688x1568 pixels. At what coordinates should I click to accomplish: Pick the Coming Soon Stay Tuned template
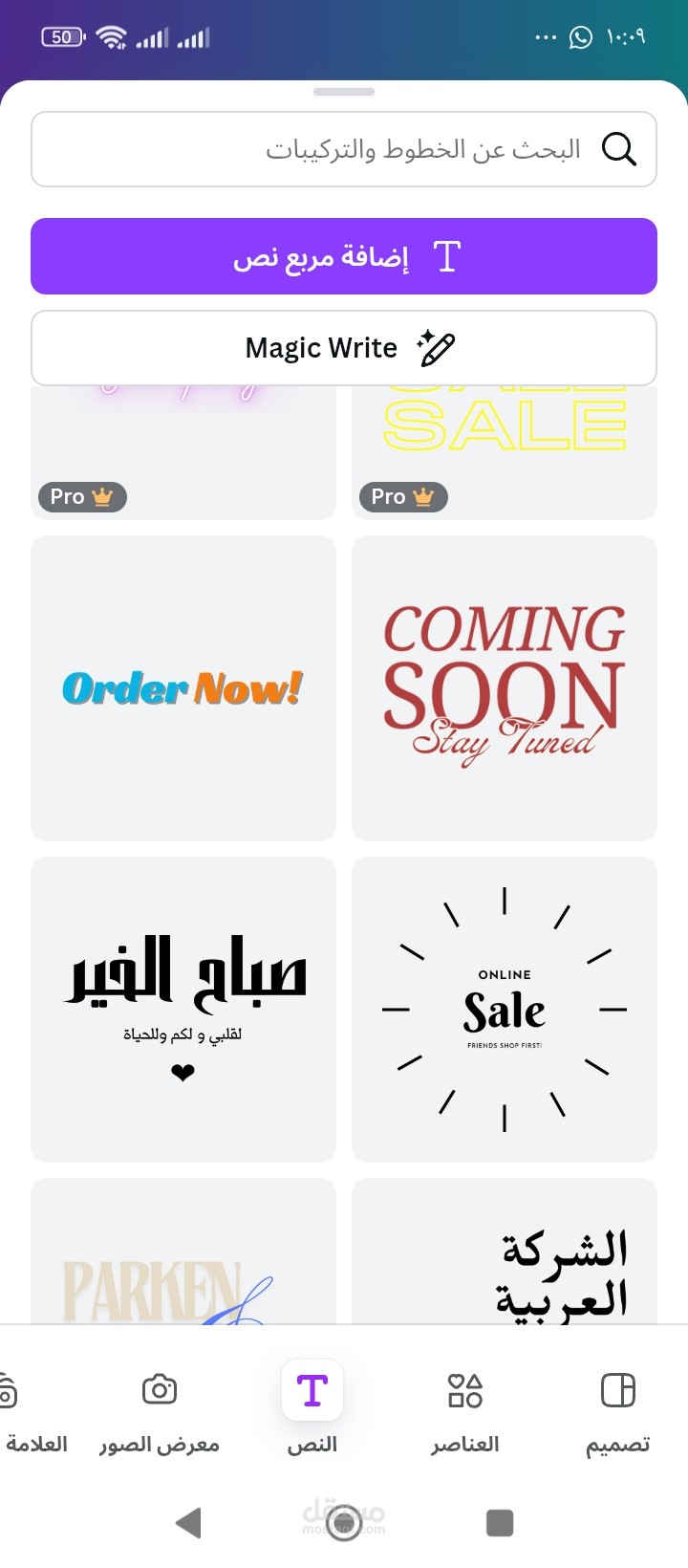[x=505, y=688]
